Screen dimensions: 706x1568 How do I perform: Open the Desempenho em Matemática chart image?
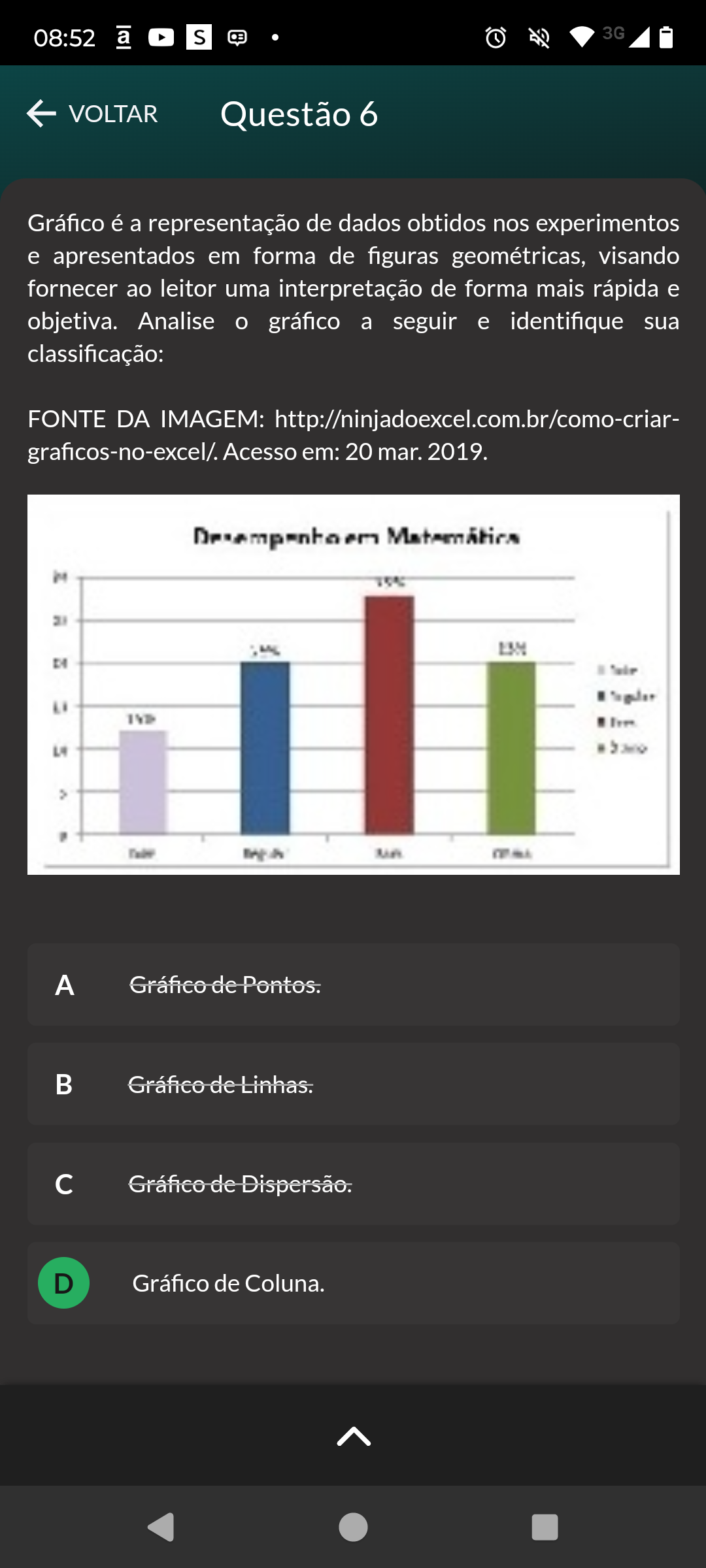coord(353,684)
